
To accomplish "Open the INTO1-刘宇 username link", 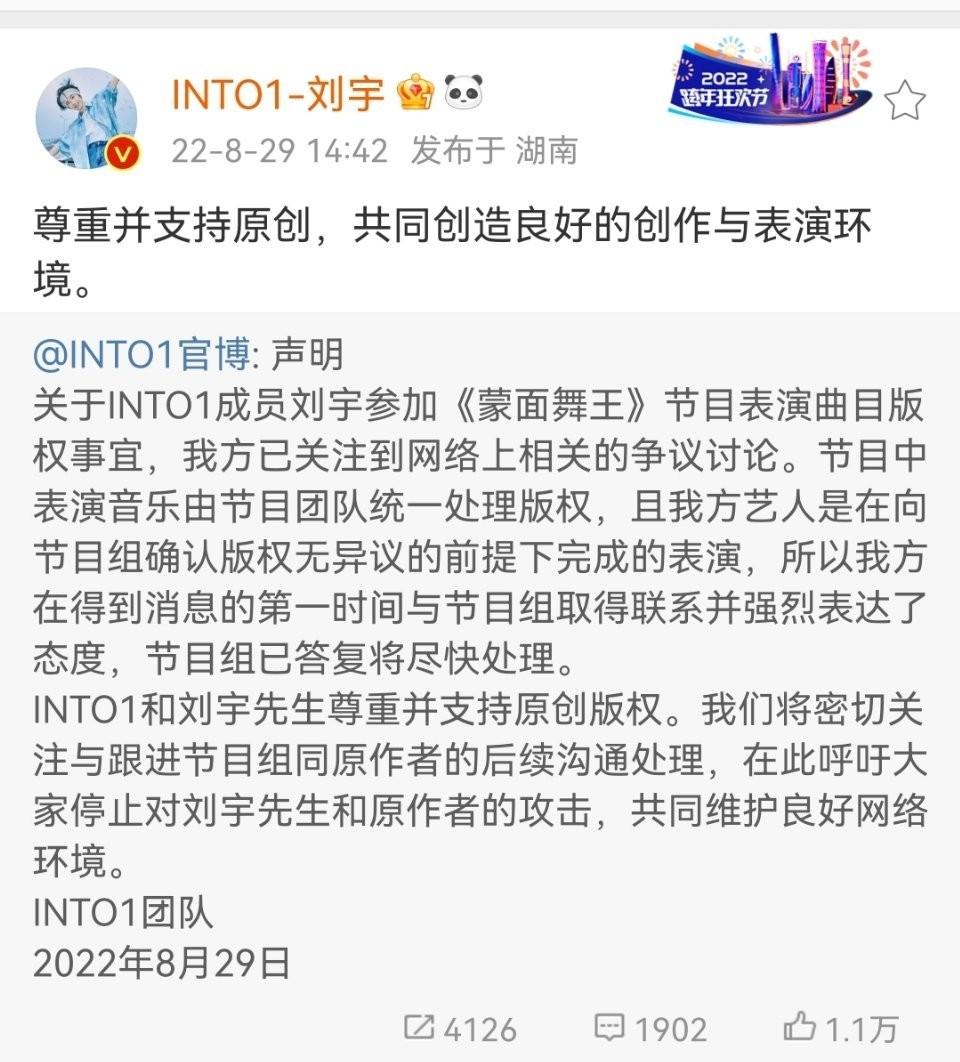I will (x=278, y=94).
